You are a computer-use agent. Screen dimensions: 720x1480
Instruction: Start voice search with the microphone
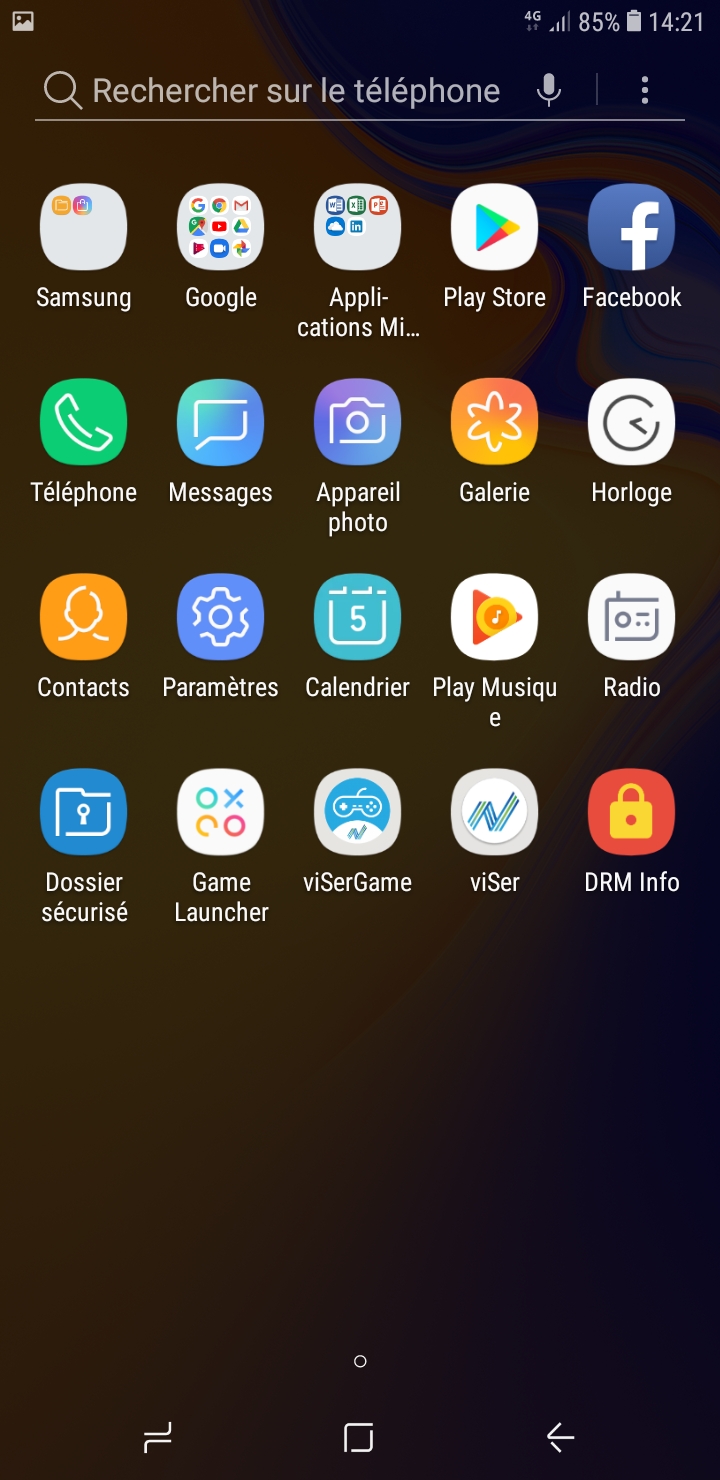tap(548, 91)
